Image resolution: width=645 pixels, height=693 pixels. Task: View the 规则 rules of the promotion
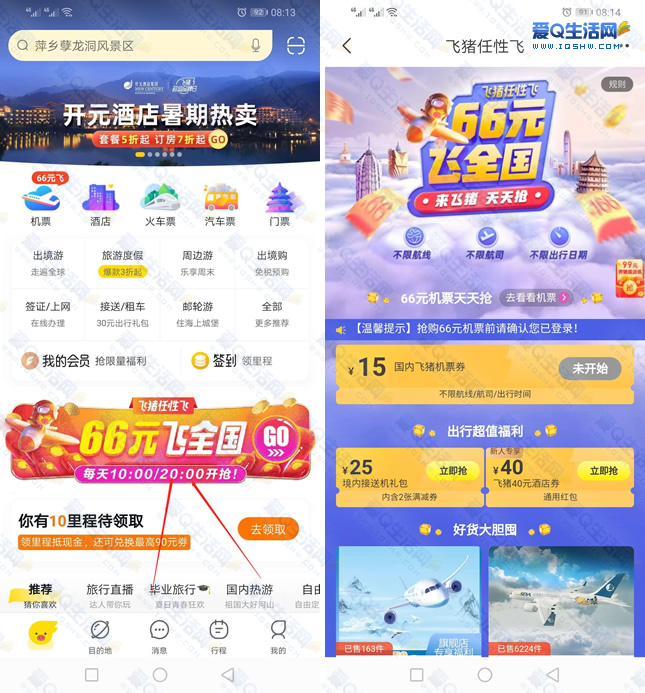619,85
